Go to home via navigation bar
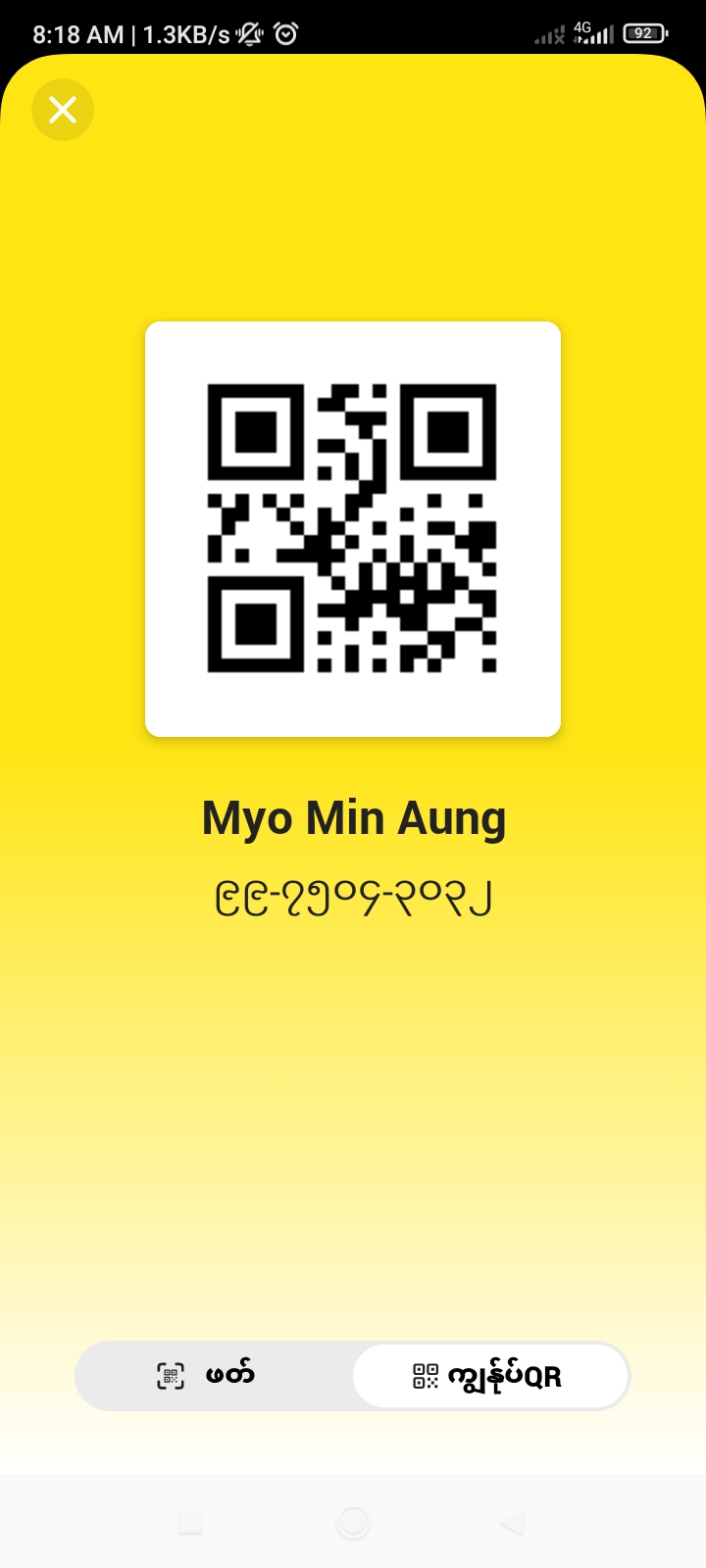 (x=353, y=1523)
